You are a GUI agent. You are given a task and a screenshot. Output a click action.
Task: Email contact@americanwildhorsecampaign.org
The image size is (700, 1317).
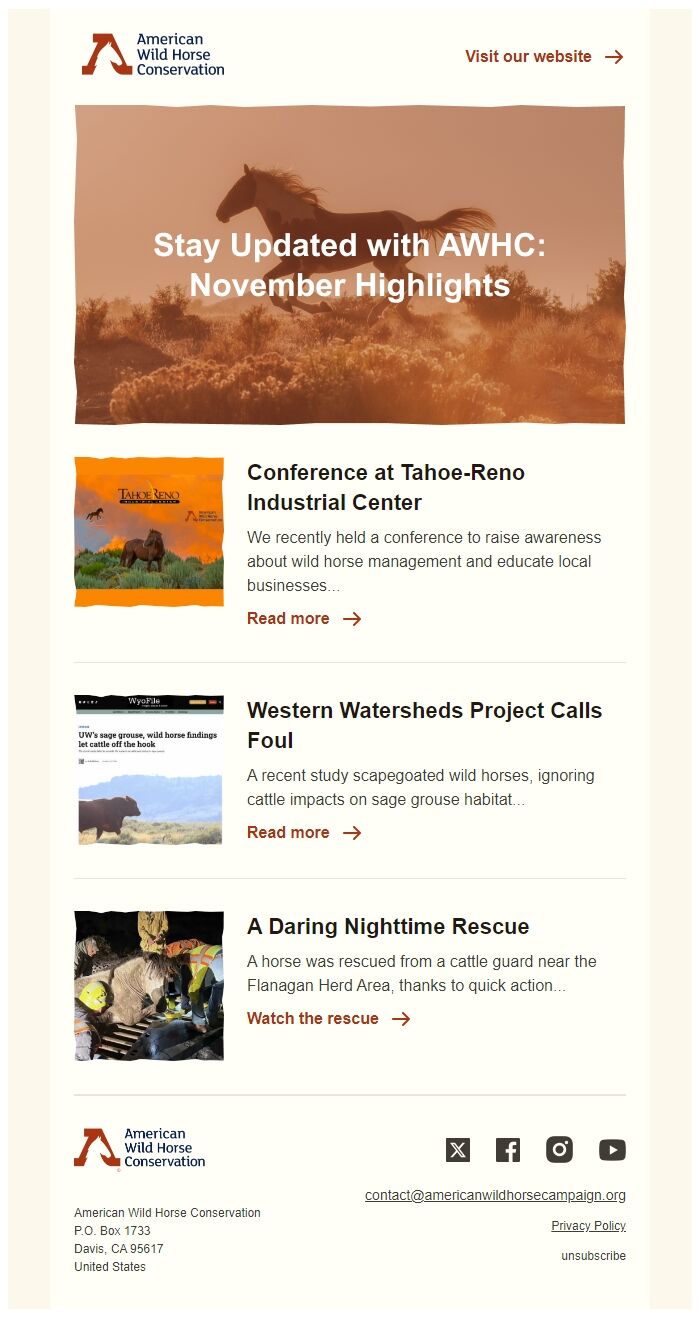(495, 1195)
